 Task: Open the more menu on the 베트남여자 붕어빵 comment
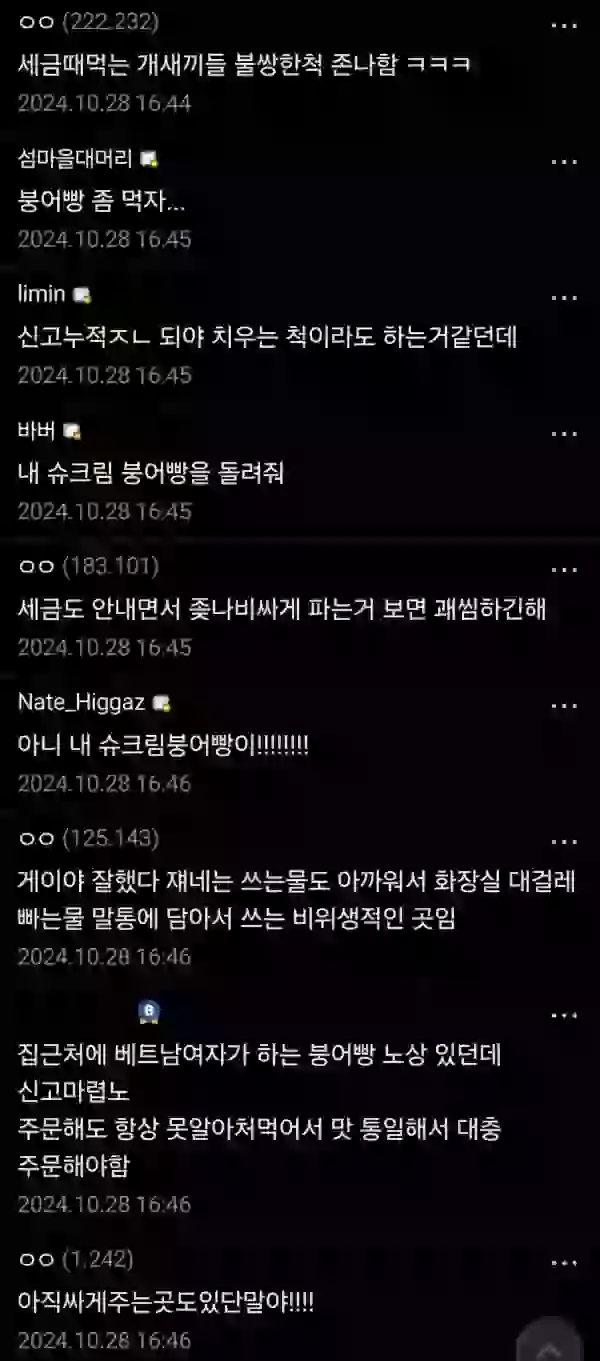pos(564,1015)
